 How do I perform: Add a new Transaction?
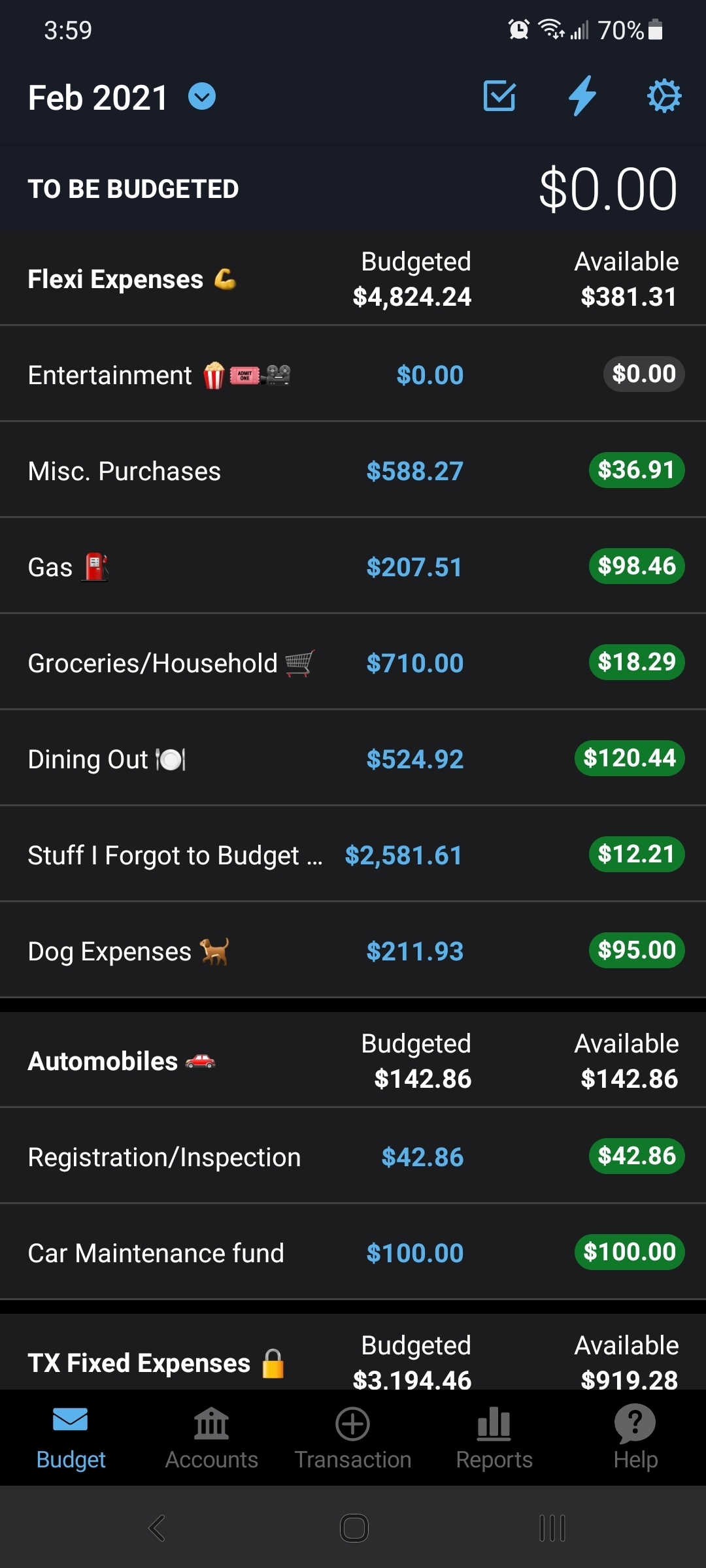click(x=353, y=1437)
